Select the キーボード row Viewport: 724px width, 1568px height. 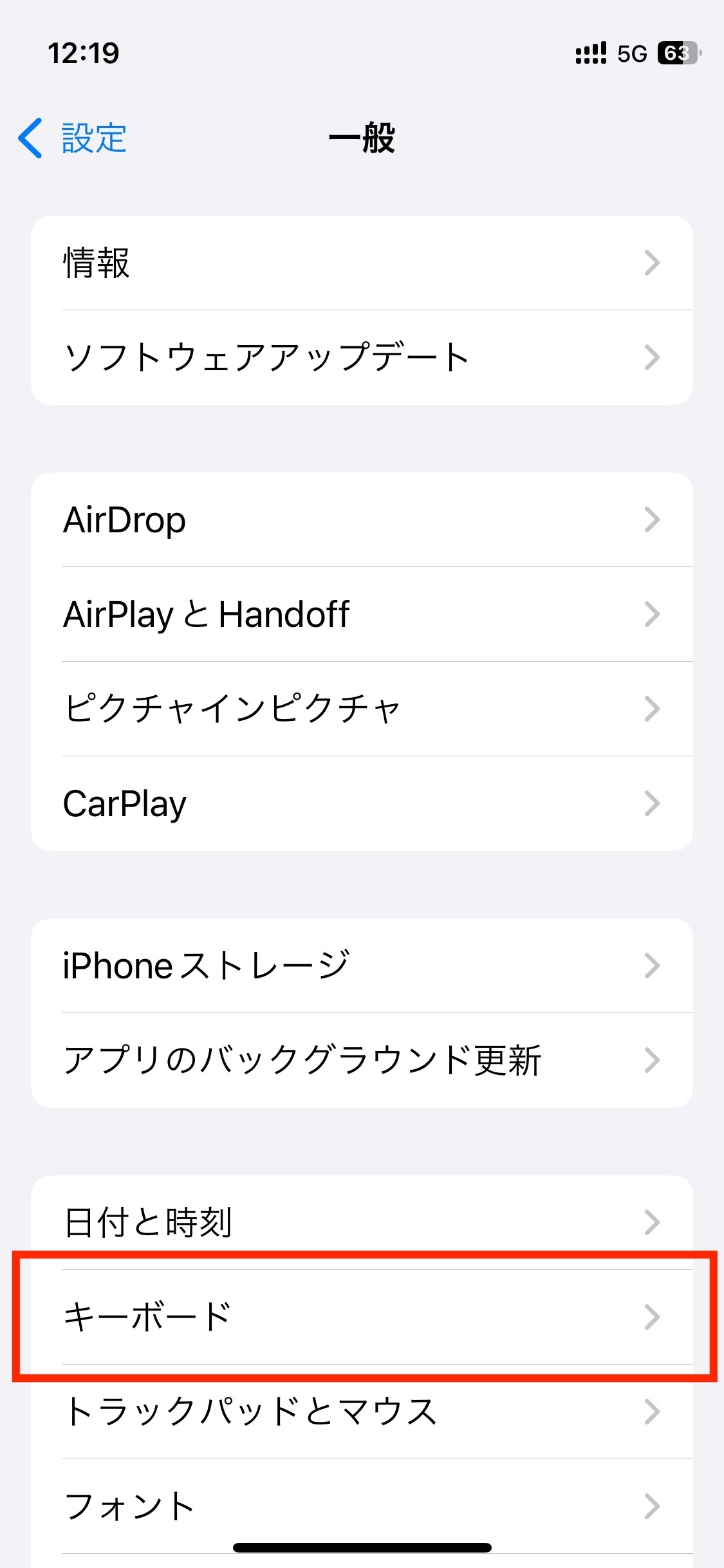[x=362, y=1317]
